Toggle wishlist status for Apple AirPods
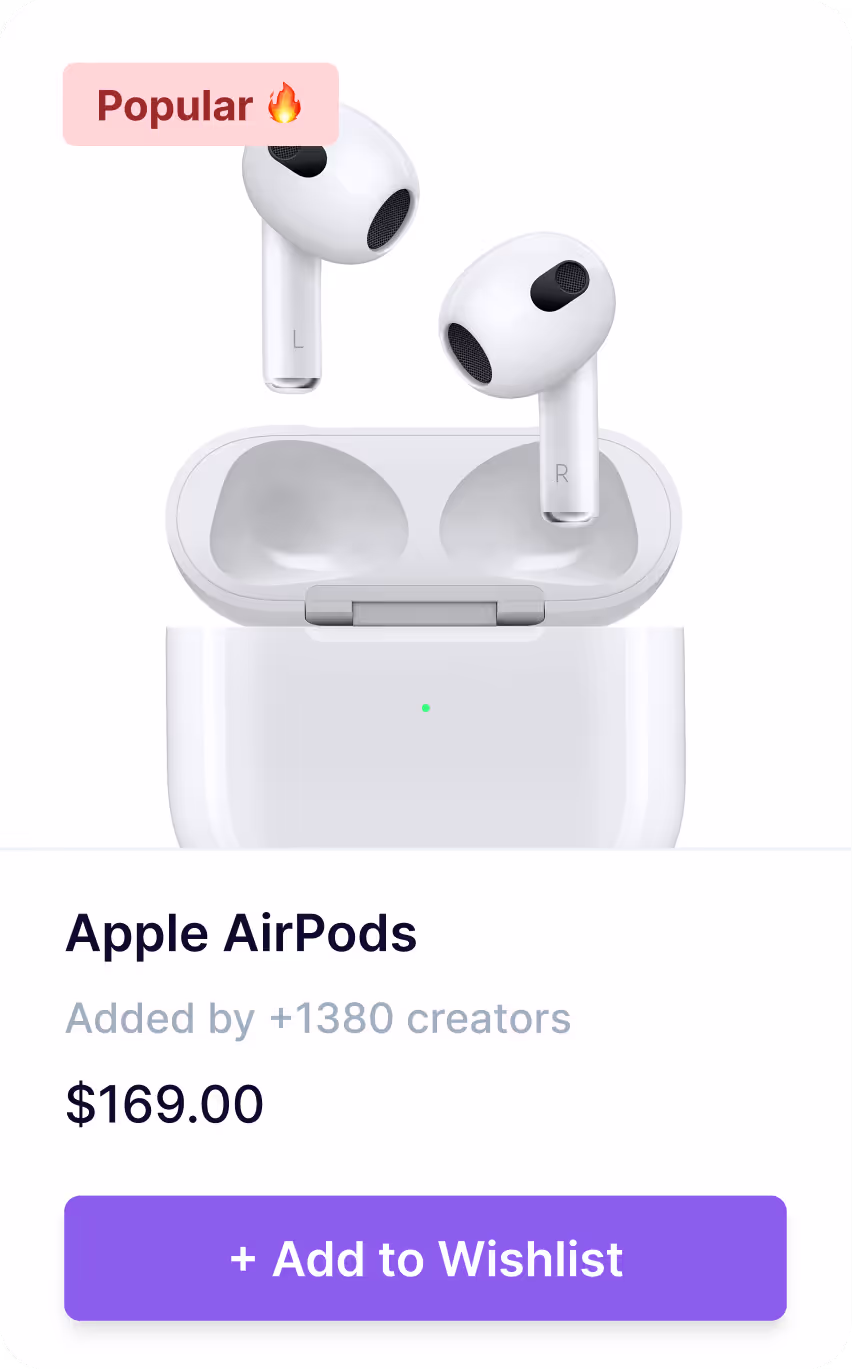The width and height of the screenshot is (852, 1369). (x=425, y=1258)
